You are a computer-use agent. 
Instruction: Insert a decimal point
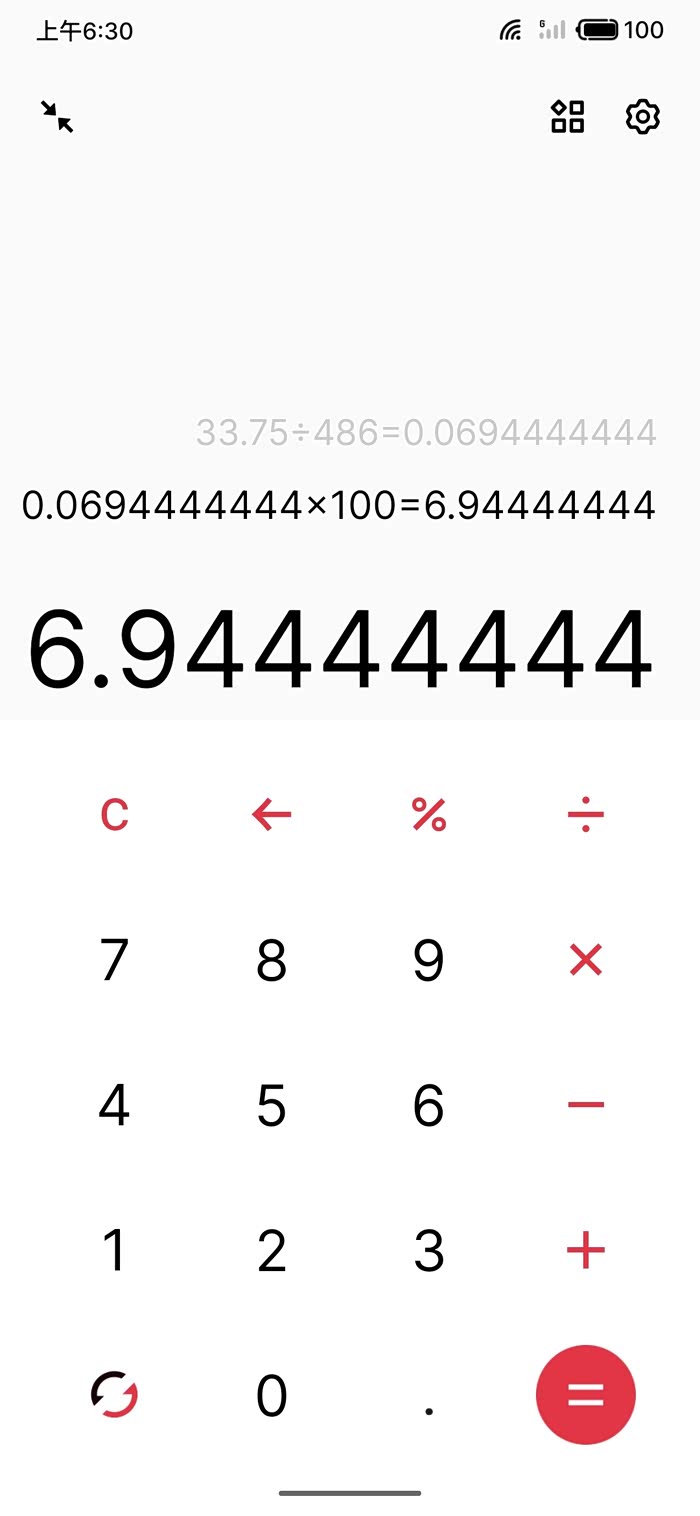click(429, 1410)
